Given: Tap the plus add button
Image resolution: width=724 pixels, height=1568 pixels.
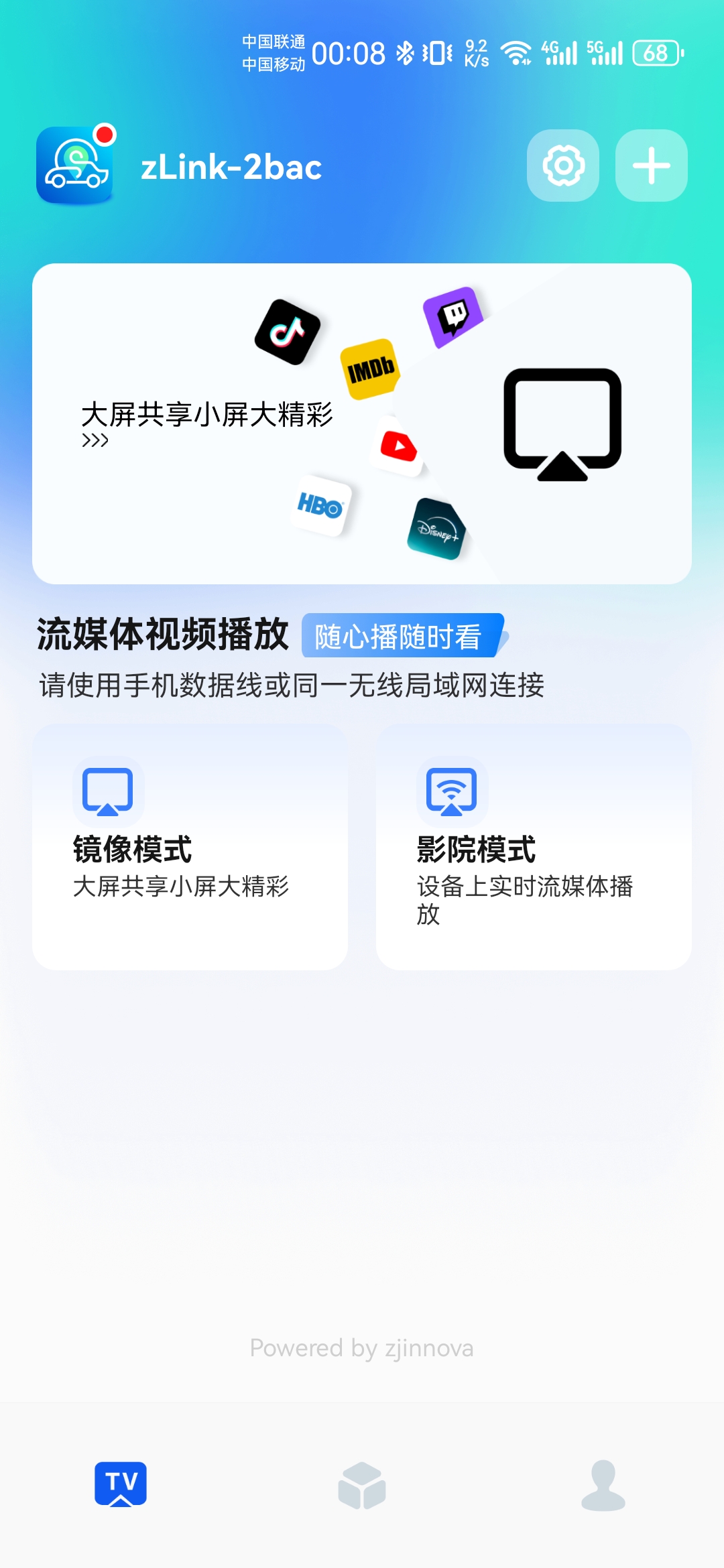Looking at the screenshot, I should (x=651, y=166).
